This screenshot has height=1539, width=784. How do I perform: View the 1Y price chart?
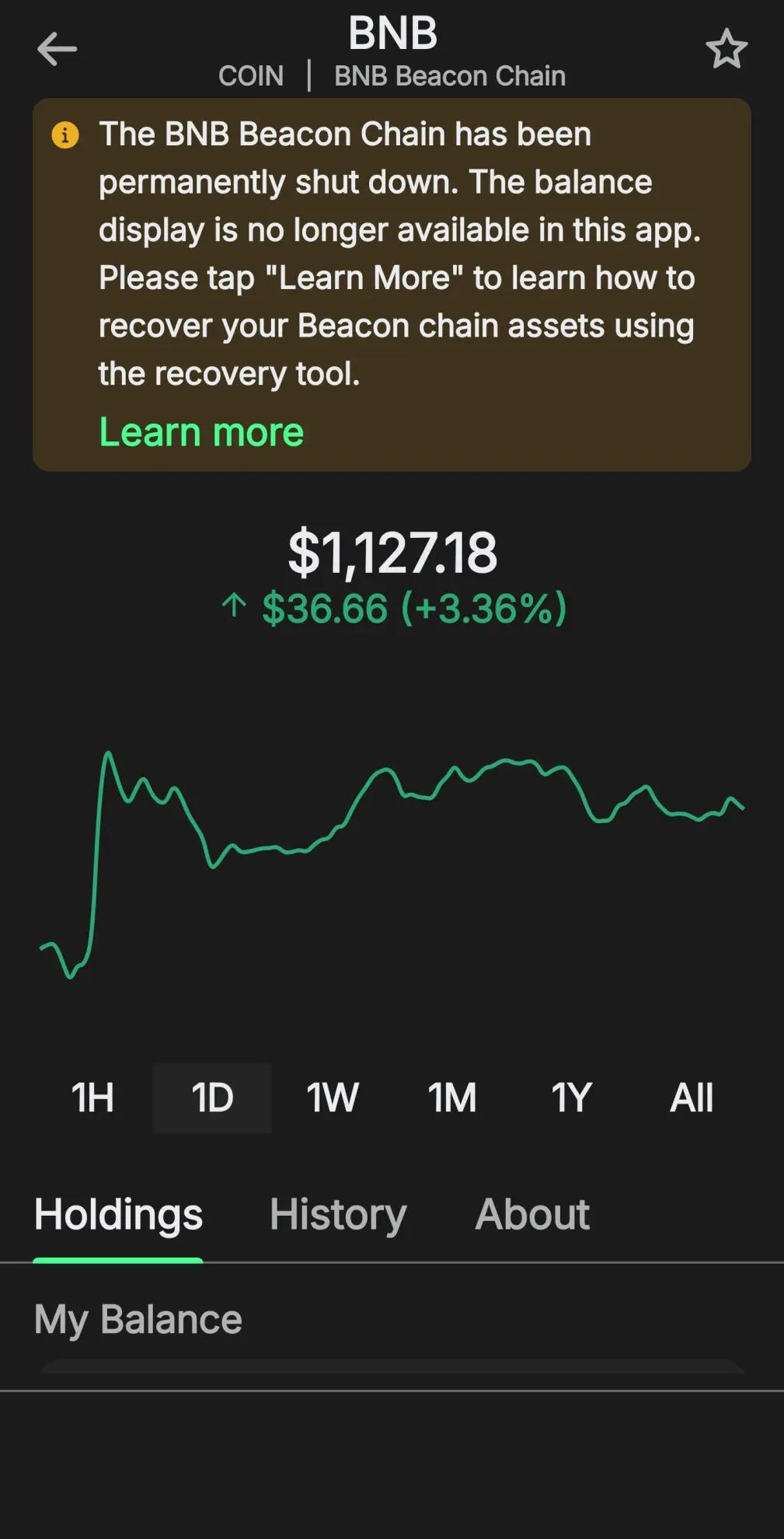(x=571, y=1098)
